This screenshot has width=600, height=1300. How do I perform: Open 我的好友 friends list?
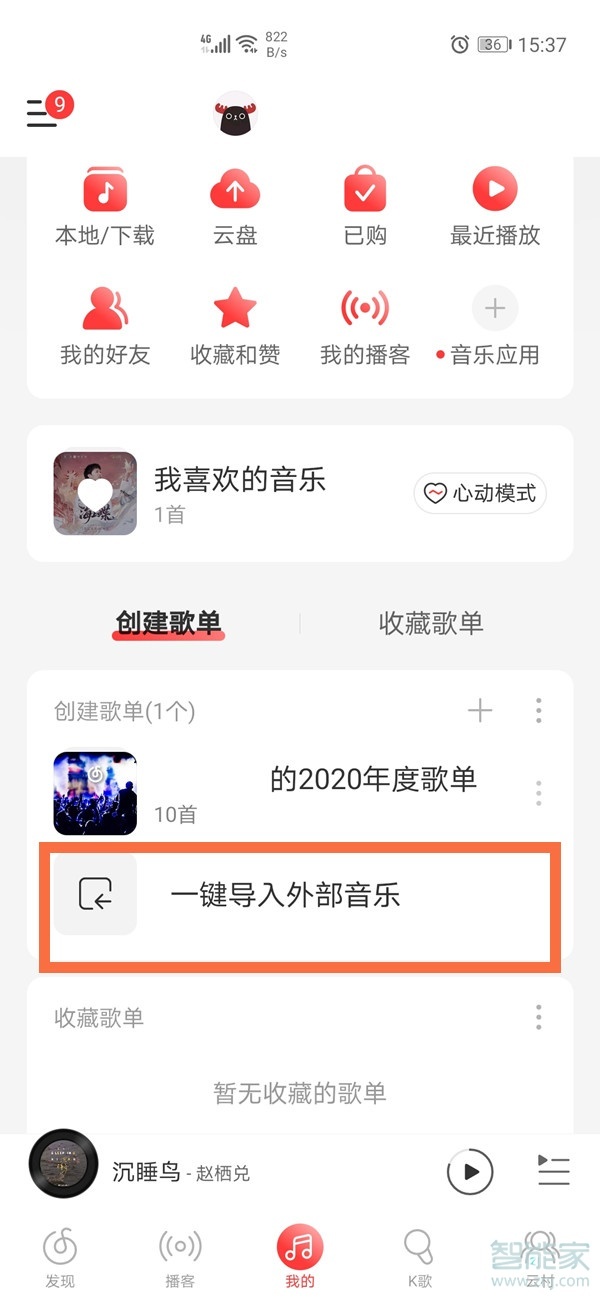pos(105,325)
